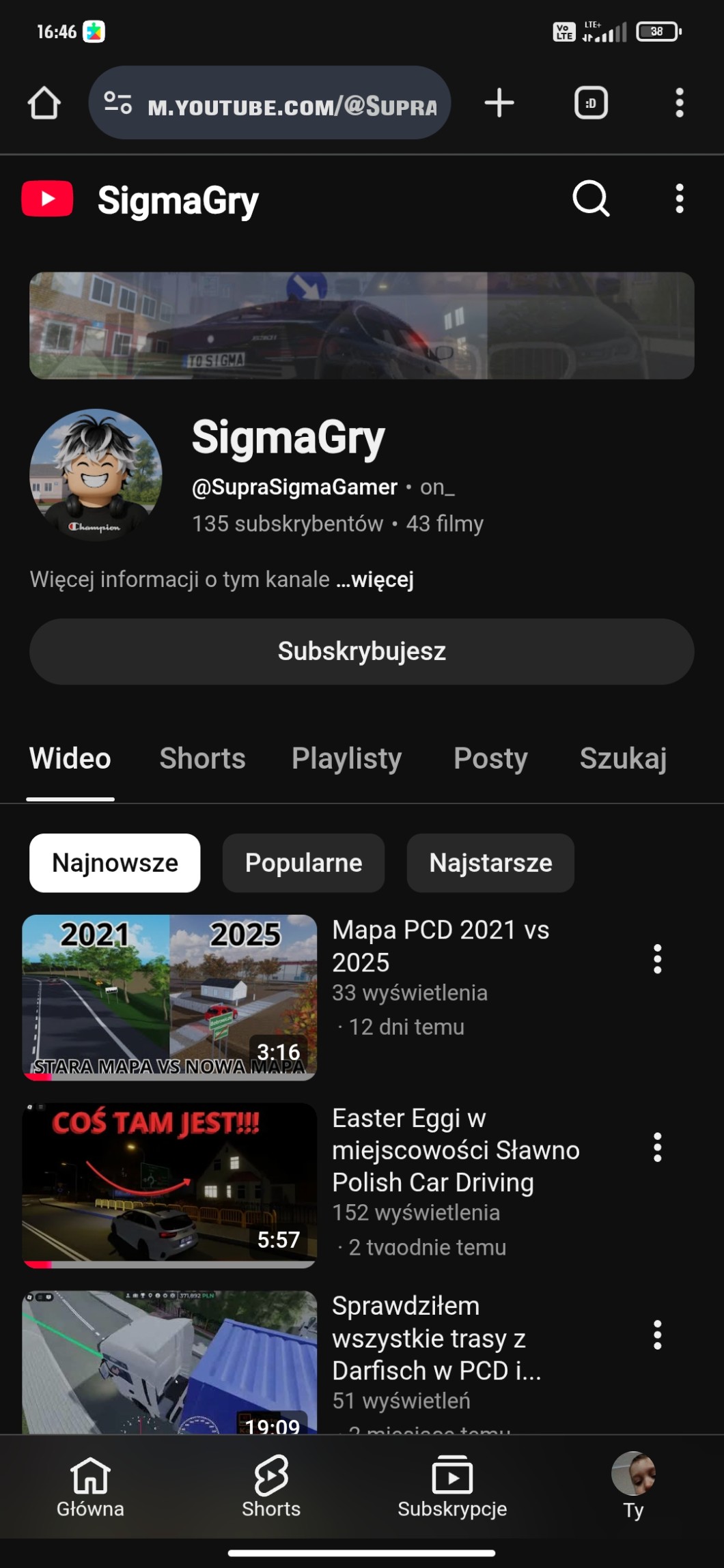
Task: Tap the Subskrybujesz button
Action: tap(362, 651)
